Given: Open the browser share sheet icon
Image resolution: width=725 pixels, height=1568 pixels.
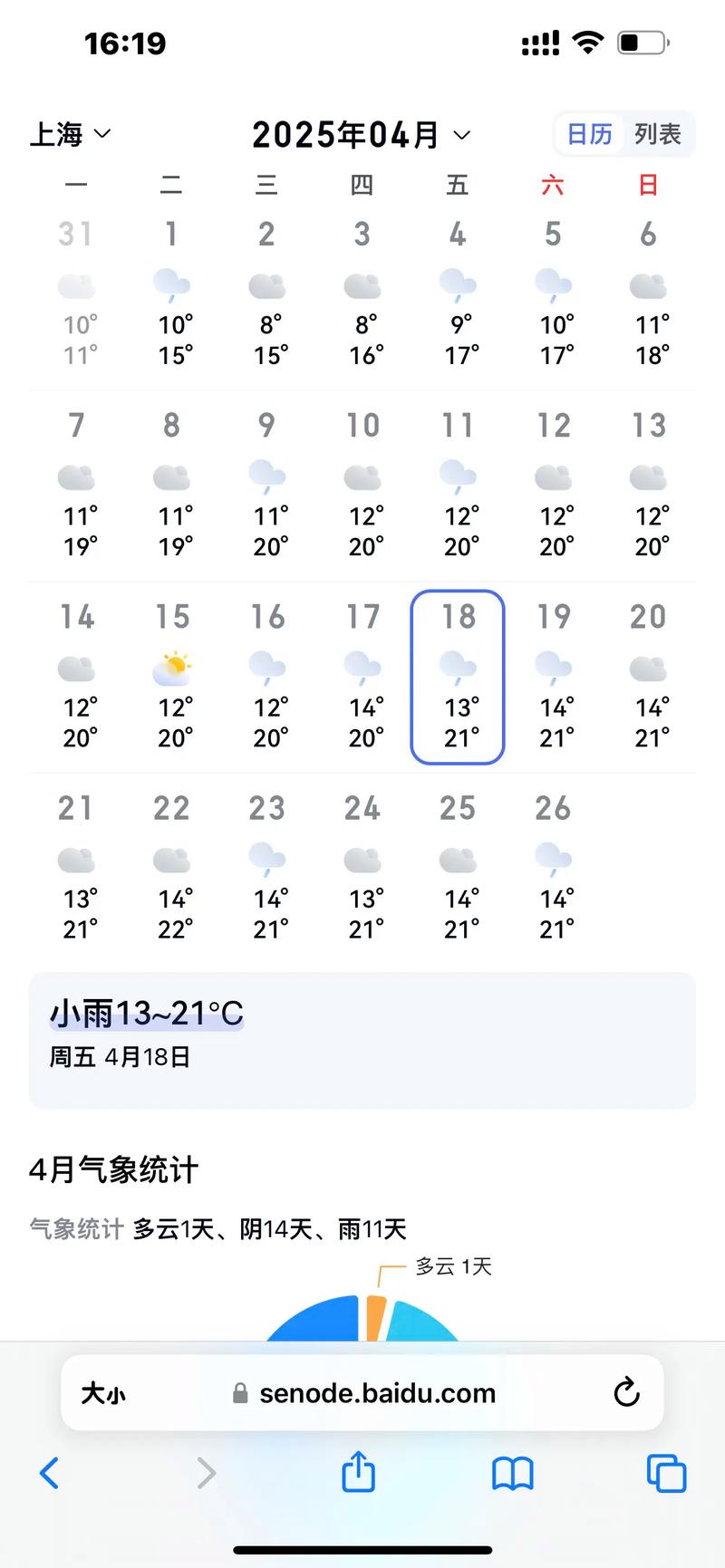Looking at the screenshot, I should click(x=359, y=1473).
